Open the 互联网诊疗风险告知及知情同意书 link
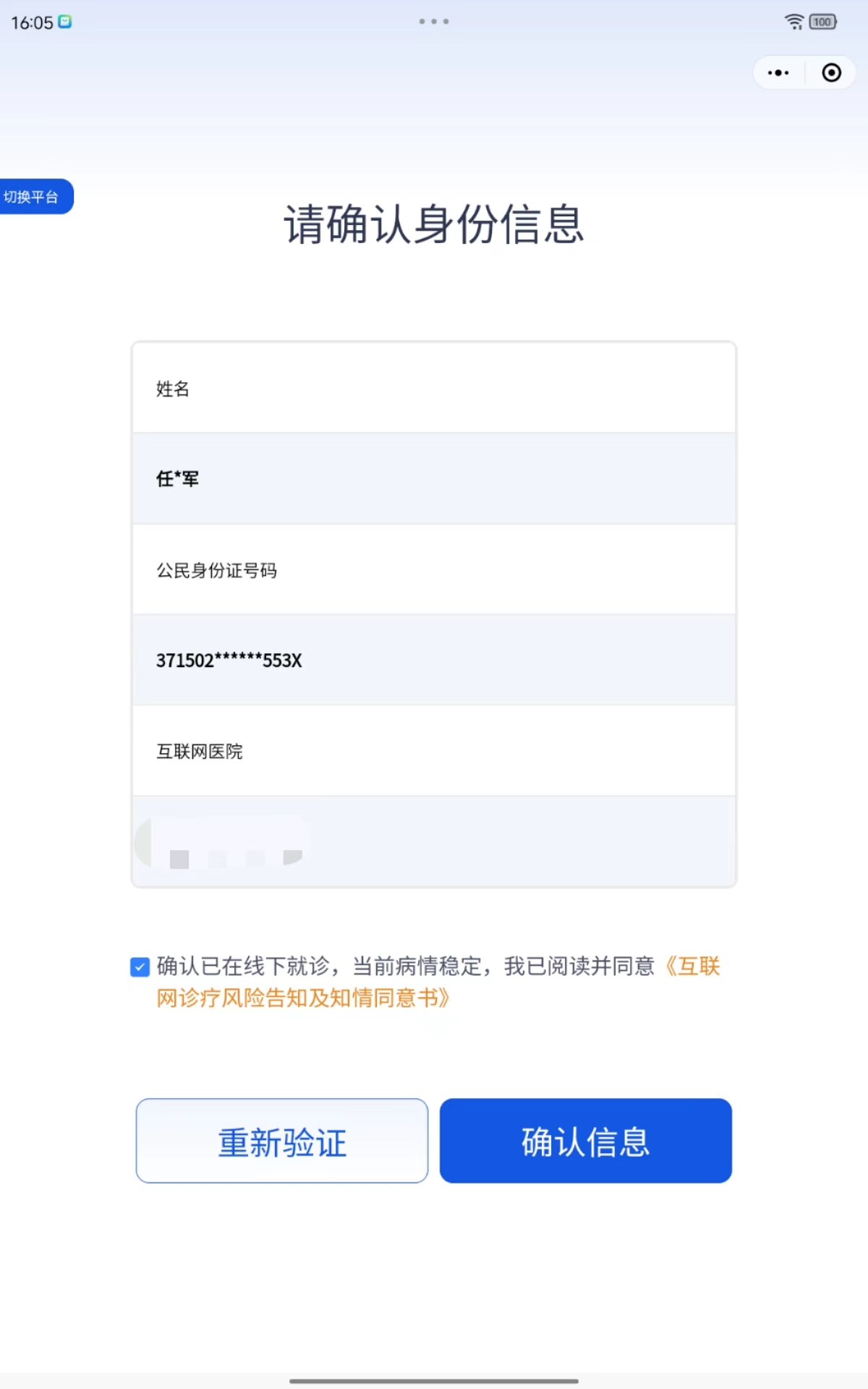 [x=438, y=982]
